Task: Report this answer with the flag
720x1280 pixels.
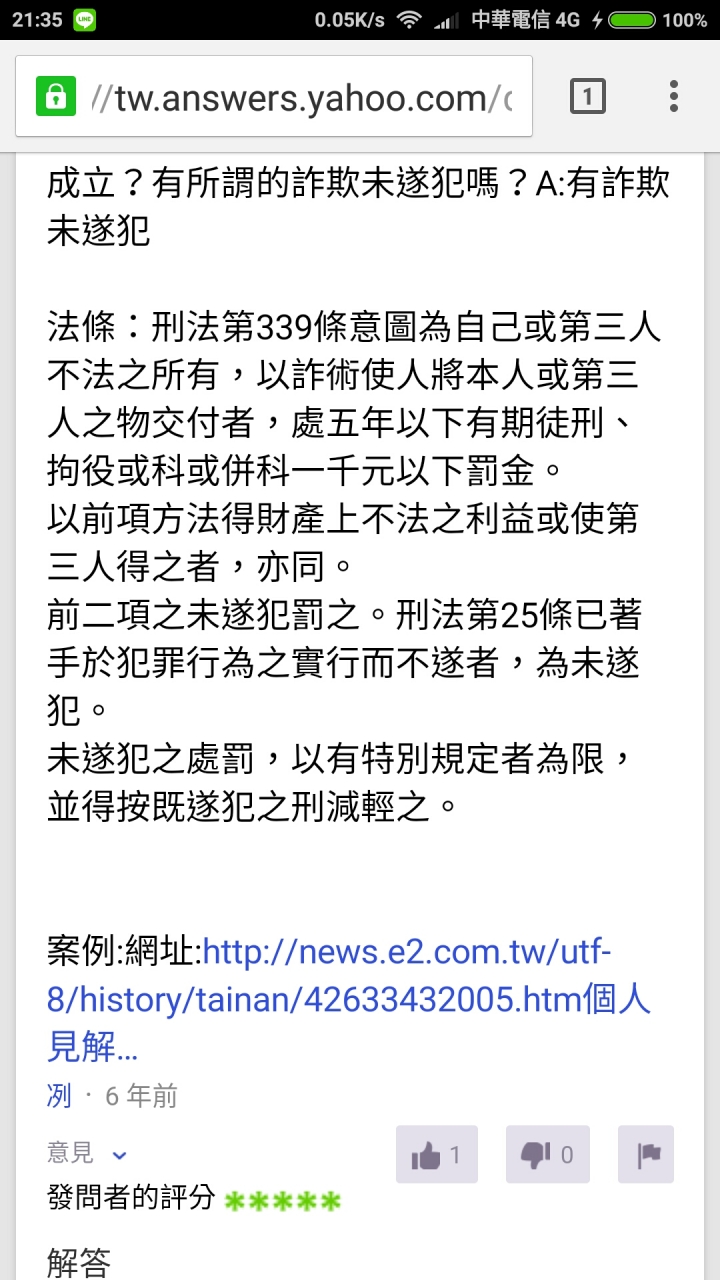Action: click(x=646, y=1155)
